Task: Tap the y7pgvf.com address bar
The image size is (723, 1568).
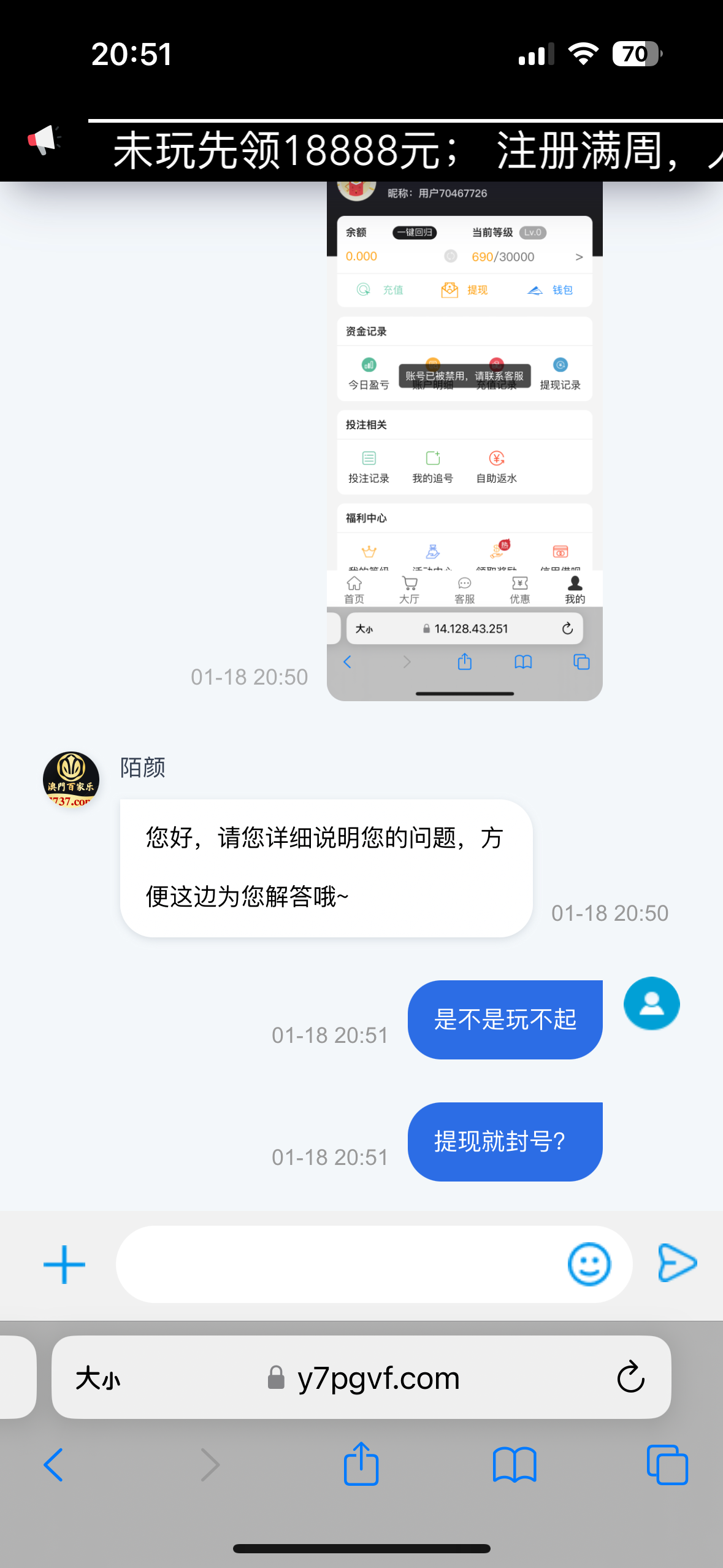Action: (377, 1379)
